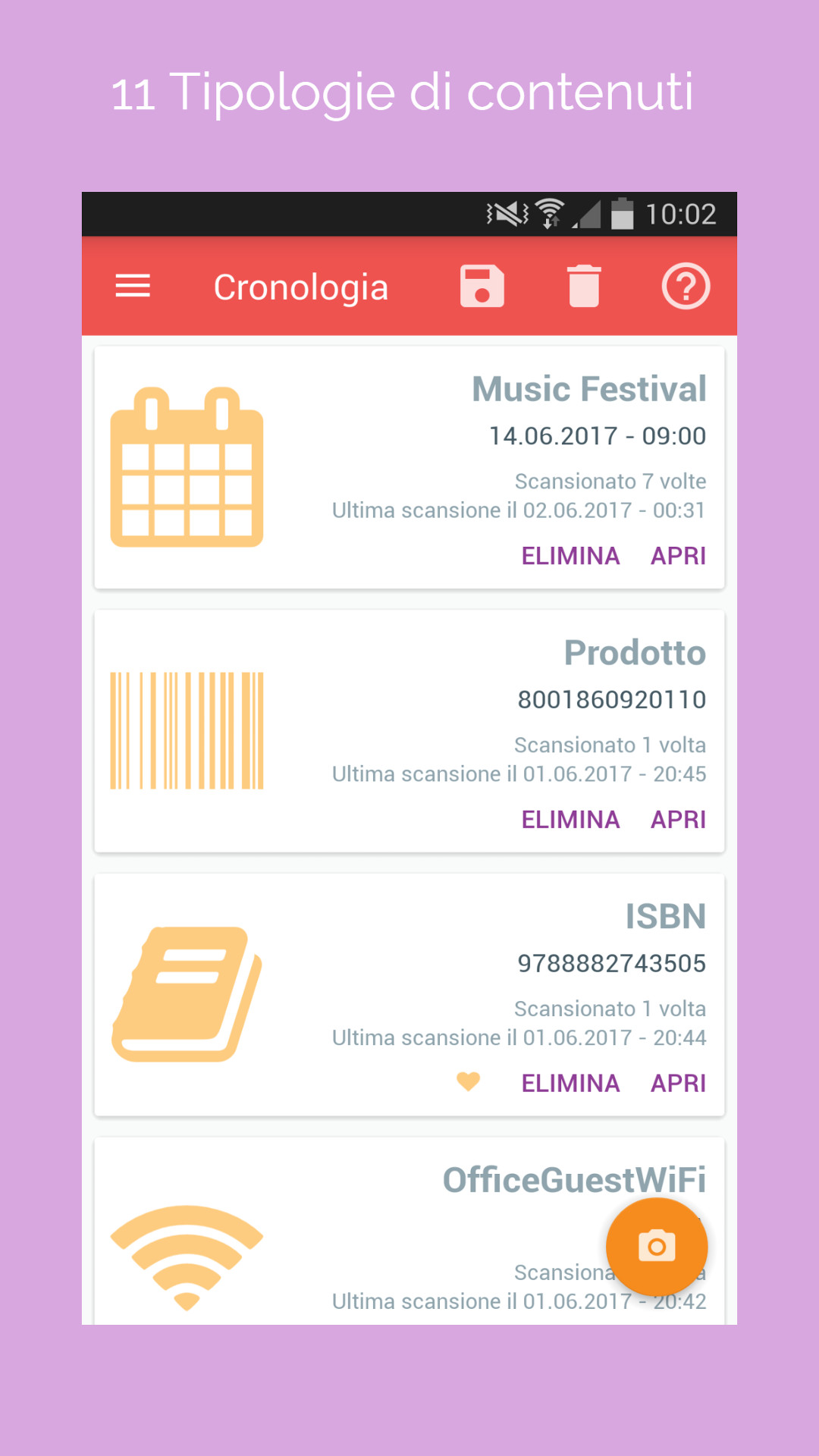
Task: Open the save/export history icon
Action: (x=483, y=287)
